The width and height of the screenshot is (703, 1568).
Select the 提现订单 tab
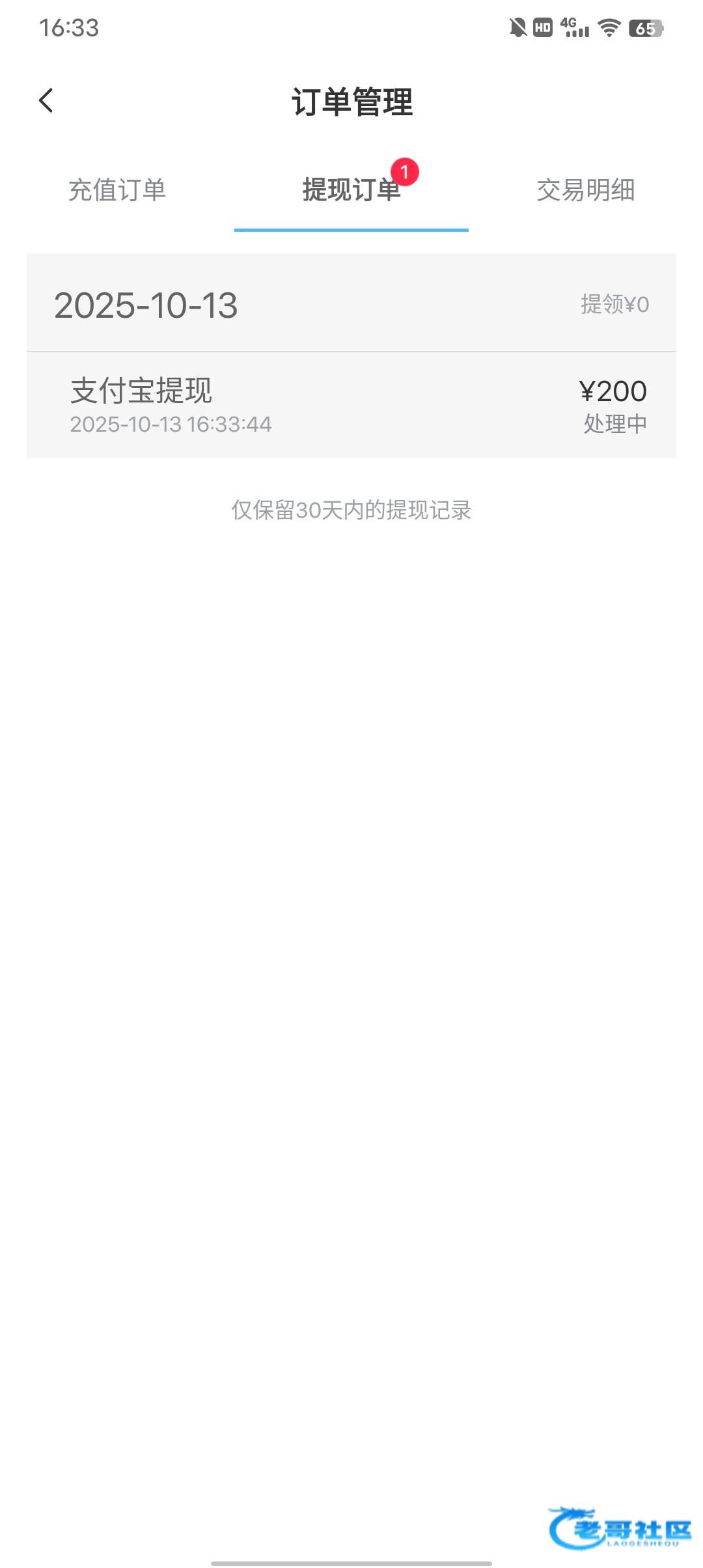click(x=351, y=190)
